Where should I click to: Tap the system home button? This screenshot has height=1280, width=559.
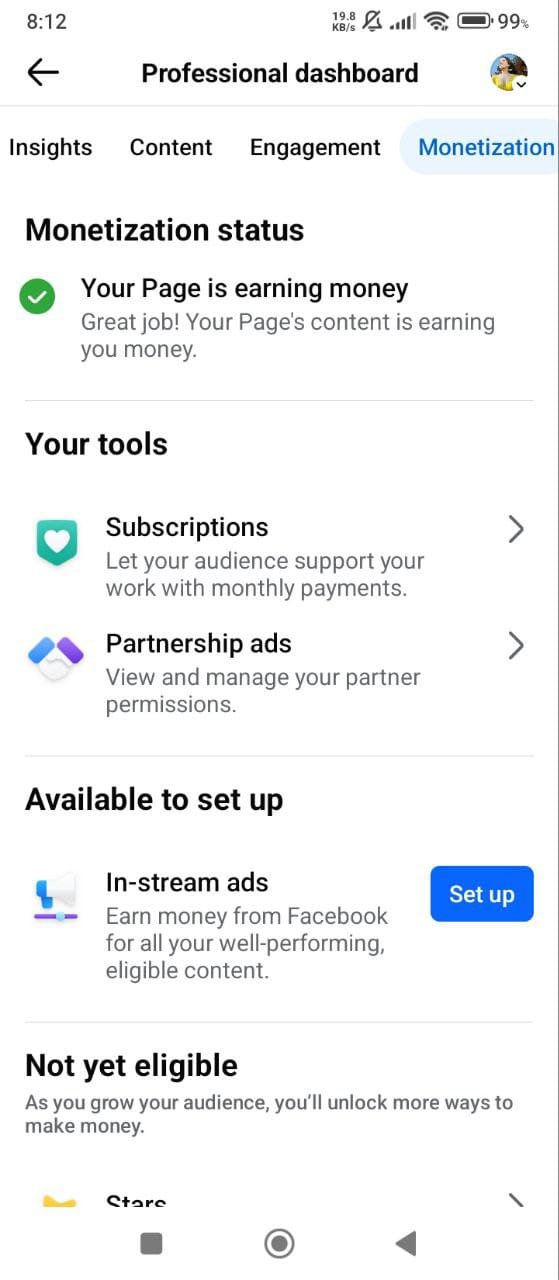pyautogui.click(x=279, y=1243)
